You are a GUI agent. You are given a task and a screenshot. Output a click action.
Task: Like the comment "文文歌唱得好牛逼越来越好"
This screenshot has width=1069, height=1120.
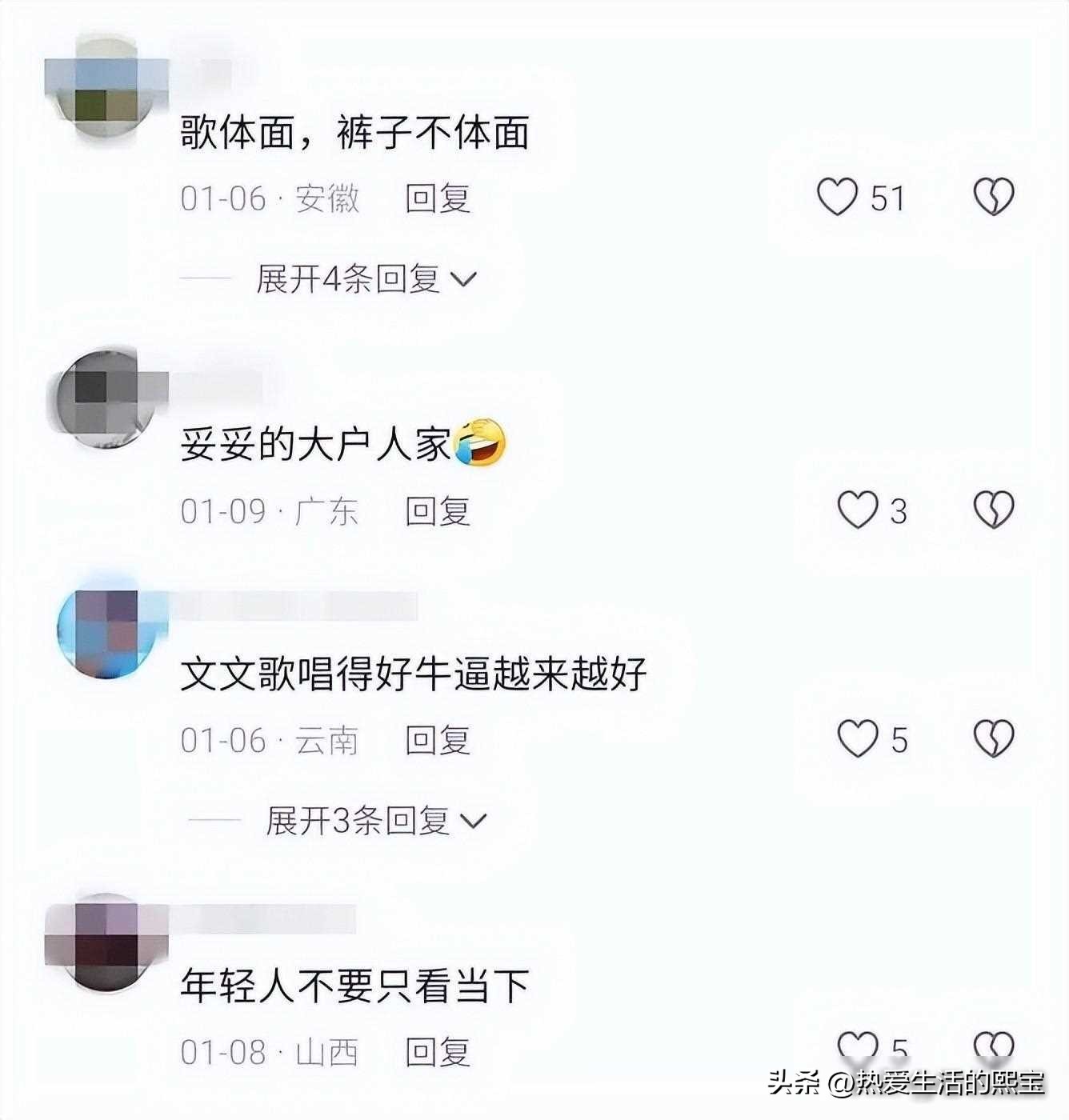pyautogui.click(x=858, y=739)
